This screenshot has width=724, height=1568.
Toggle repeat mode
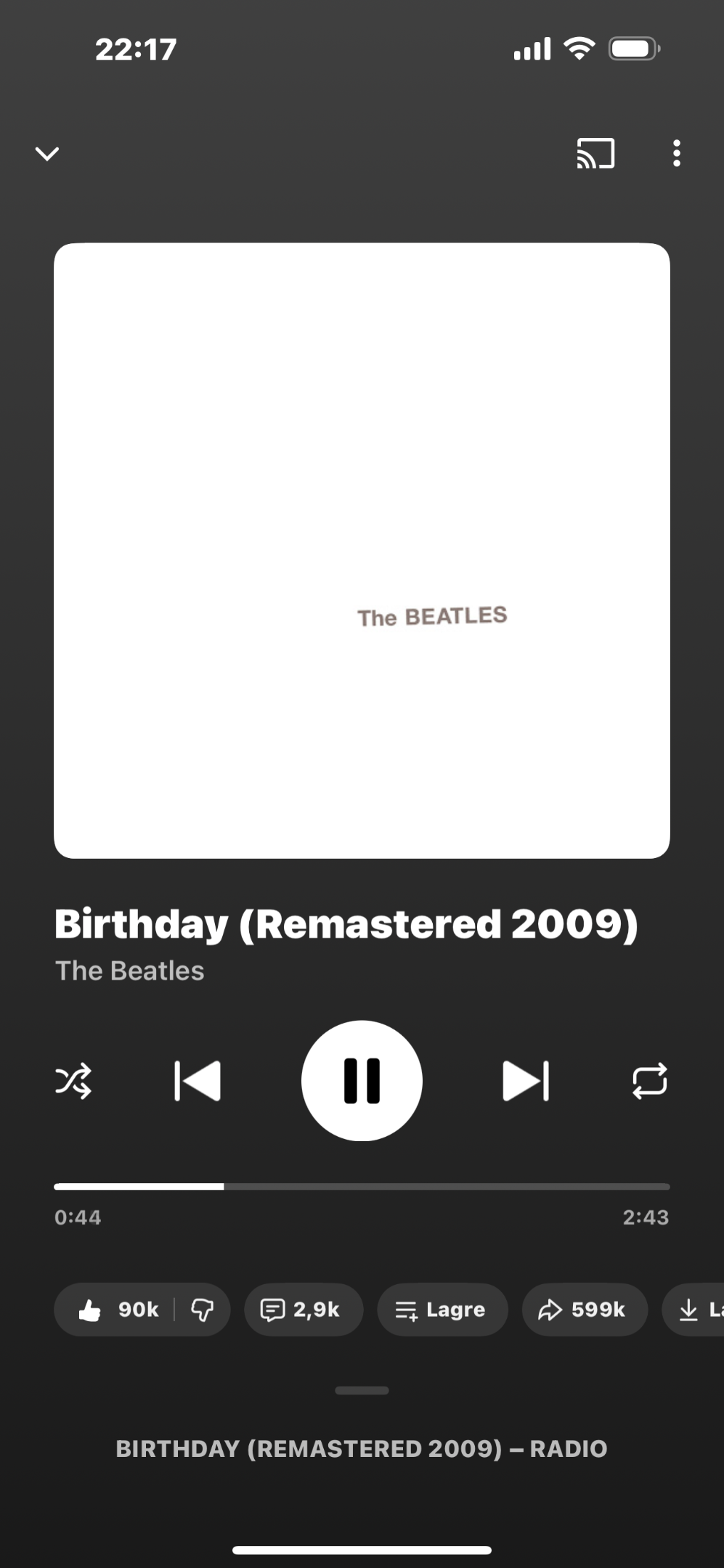649,1081
